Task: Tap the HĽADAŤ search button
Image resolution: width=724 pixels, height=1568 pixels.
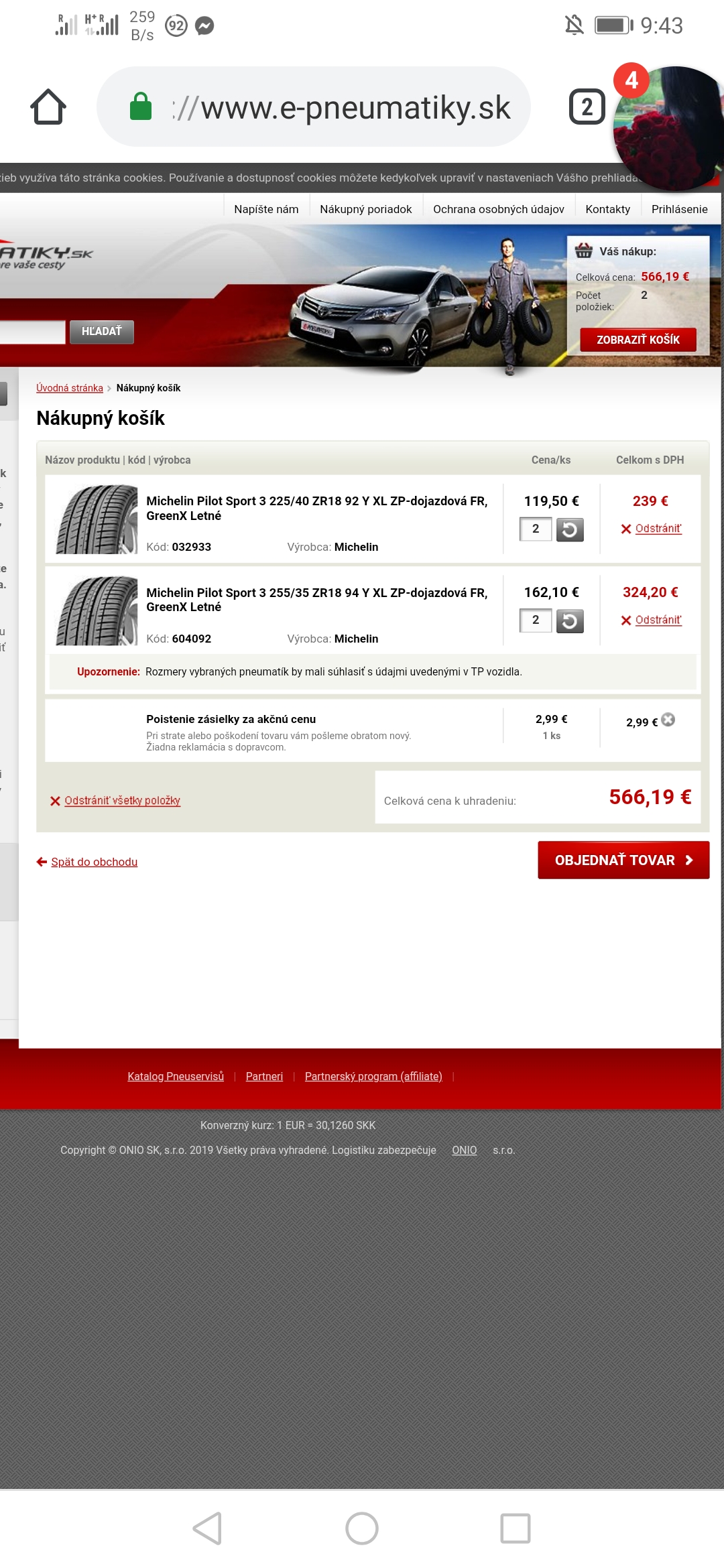Action: tap(102, 332)
